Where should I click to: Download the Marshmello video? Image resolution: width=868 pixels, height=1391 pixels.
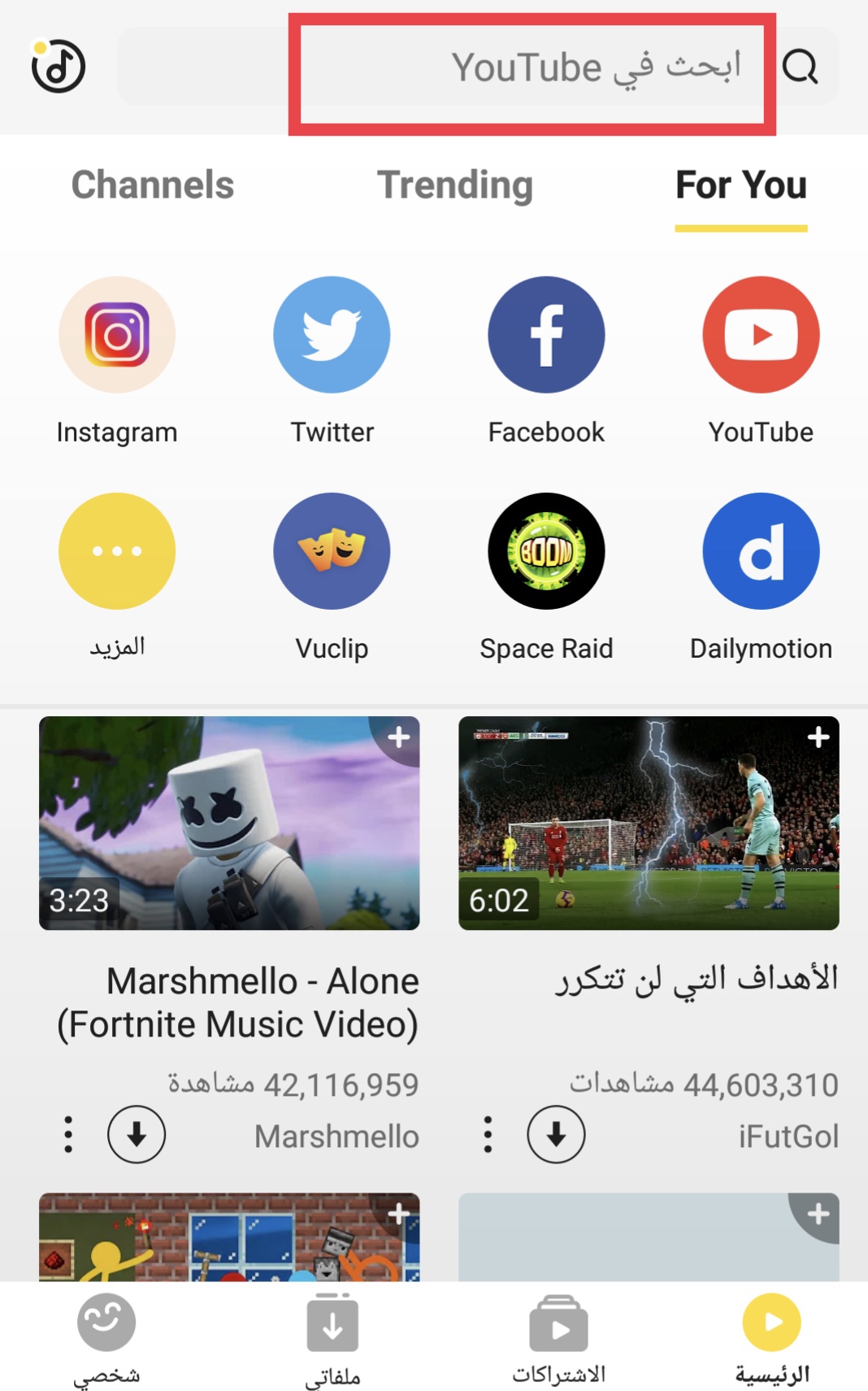coord(137,1134)
